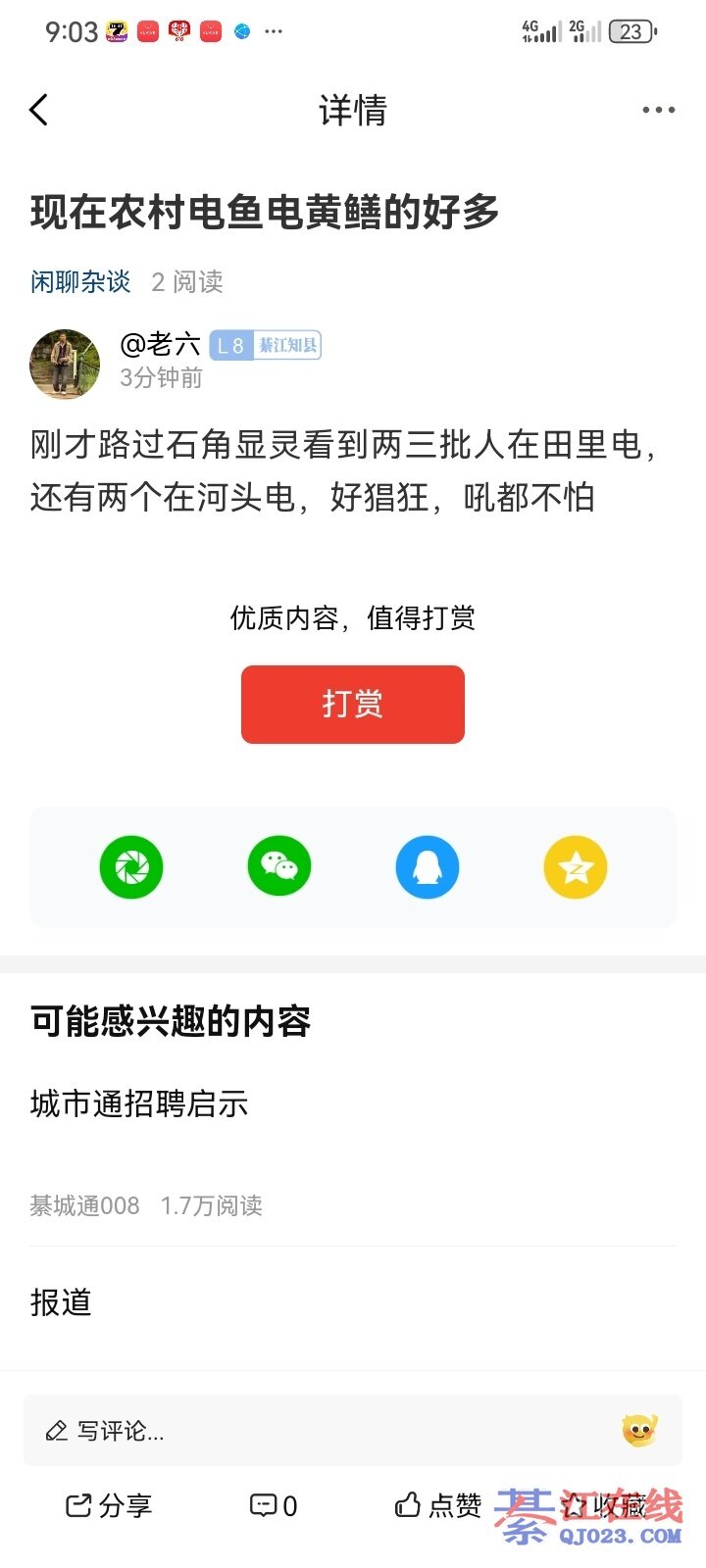View 老六's profile picture
The height and width of the screenshot is (1568, 706).
pyautogui.click(x=65, y=364)
